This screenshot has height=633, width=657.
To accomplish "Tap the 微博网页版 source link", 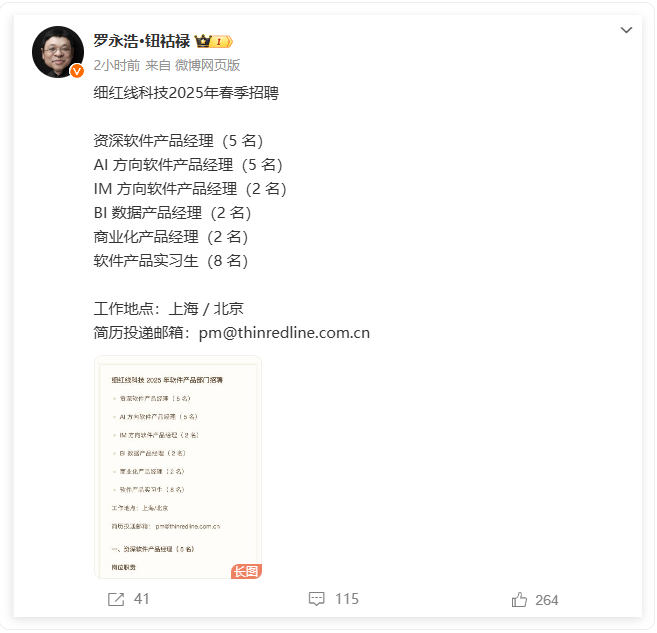I will 208,65.
